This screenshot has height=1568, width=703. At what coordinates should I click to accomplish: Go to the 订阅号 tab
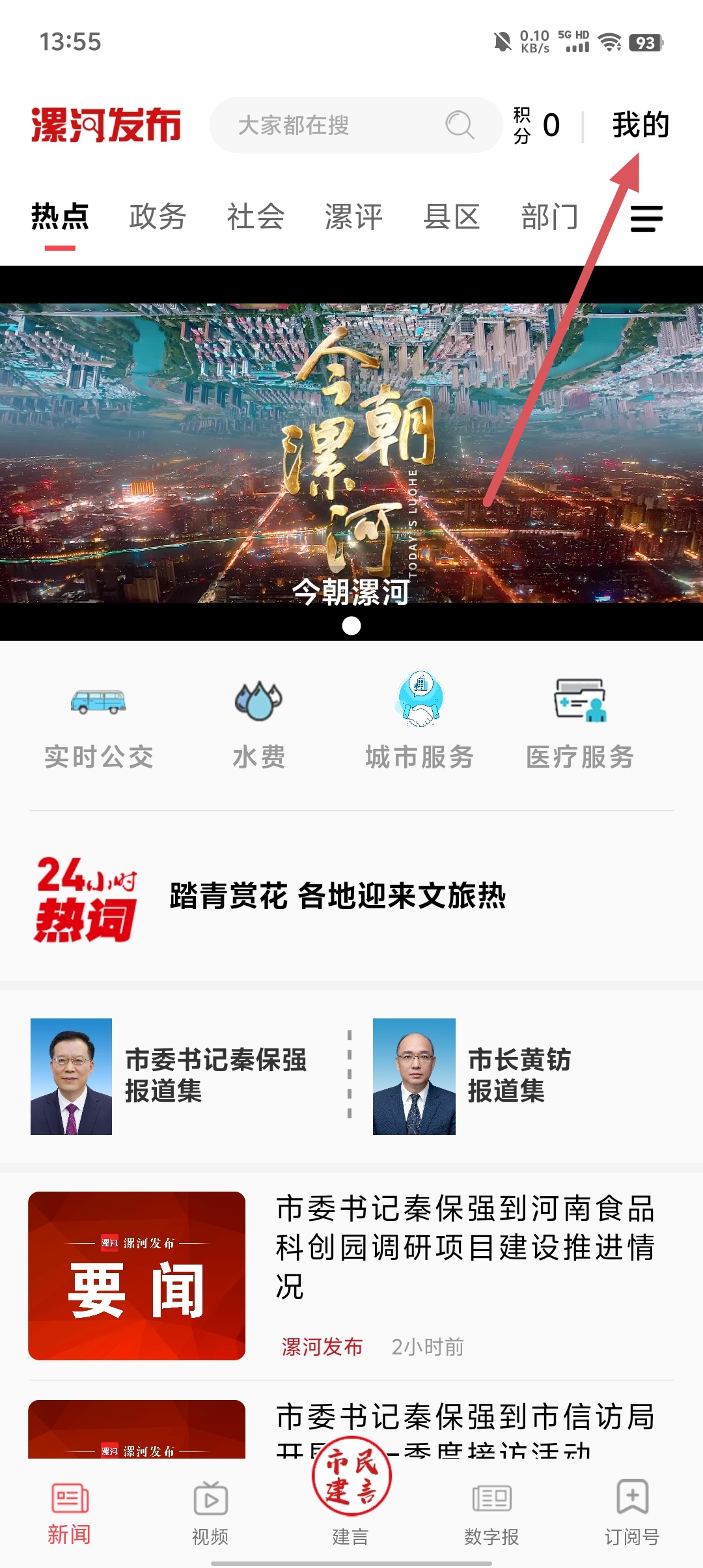click(632, 1512)
